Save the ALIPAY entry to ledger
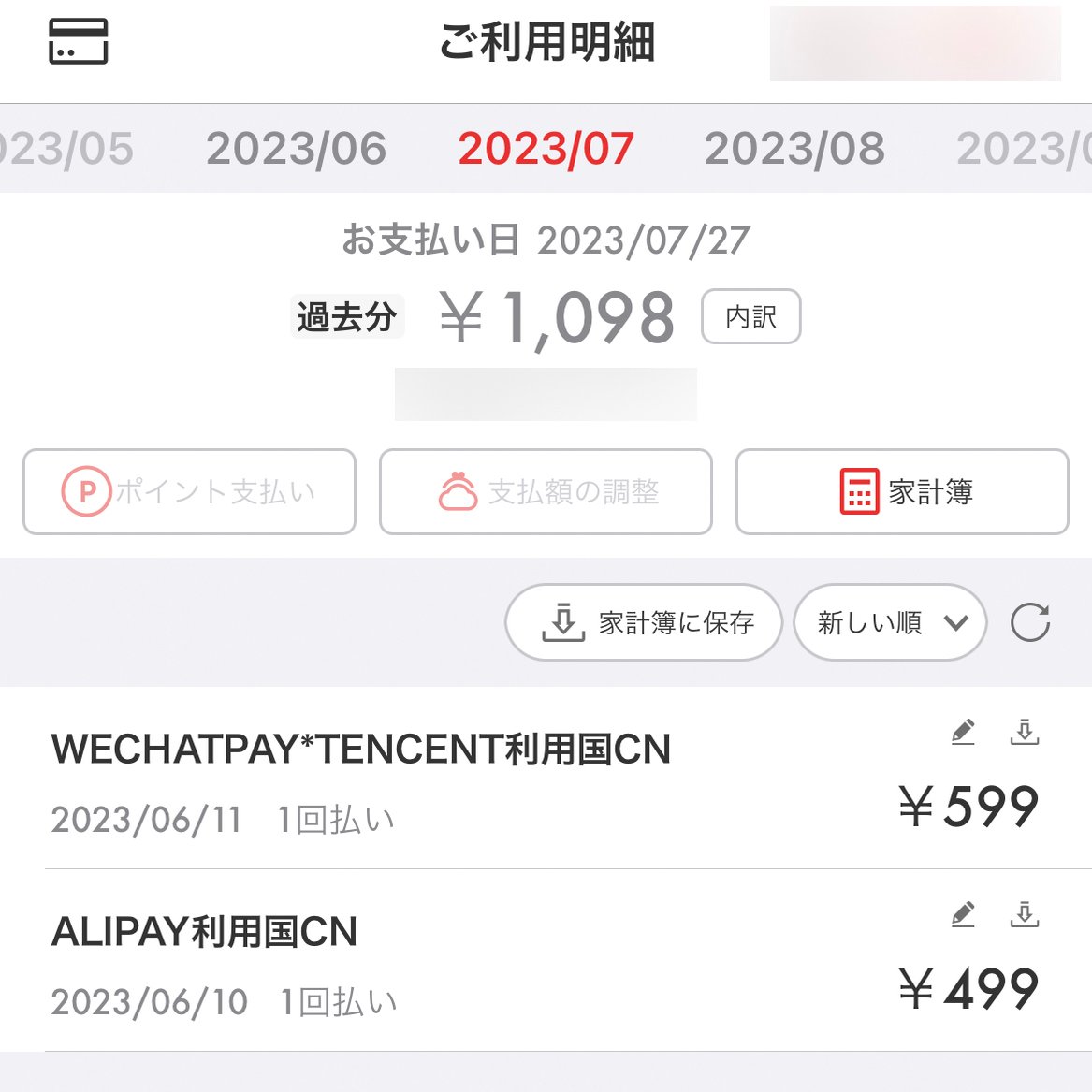Image resolution: width=1092 pixels, height=1092 pixels. coord(1025,914)
